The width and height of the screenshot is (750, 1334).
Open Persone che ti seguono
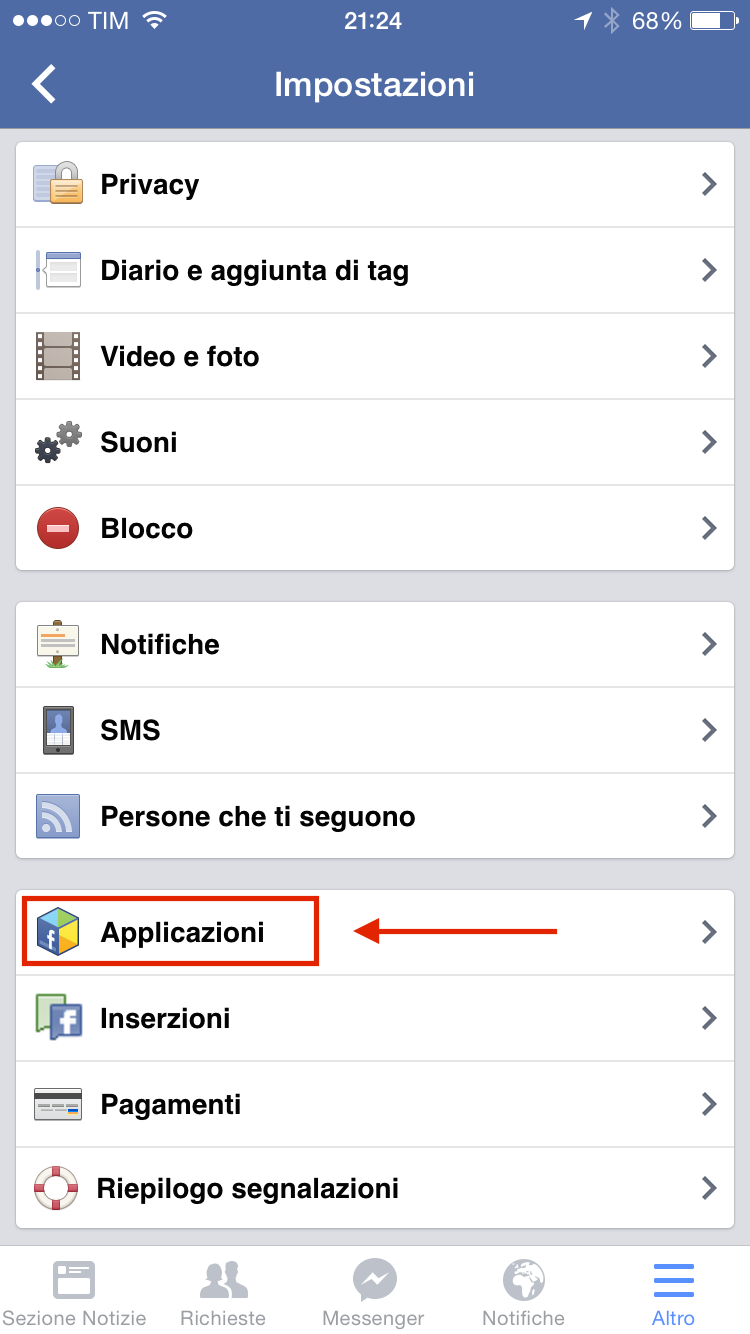(x=375, y=816)
